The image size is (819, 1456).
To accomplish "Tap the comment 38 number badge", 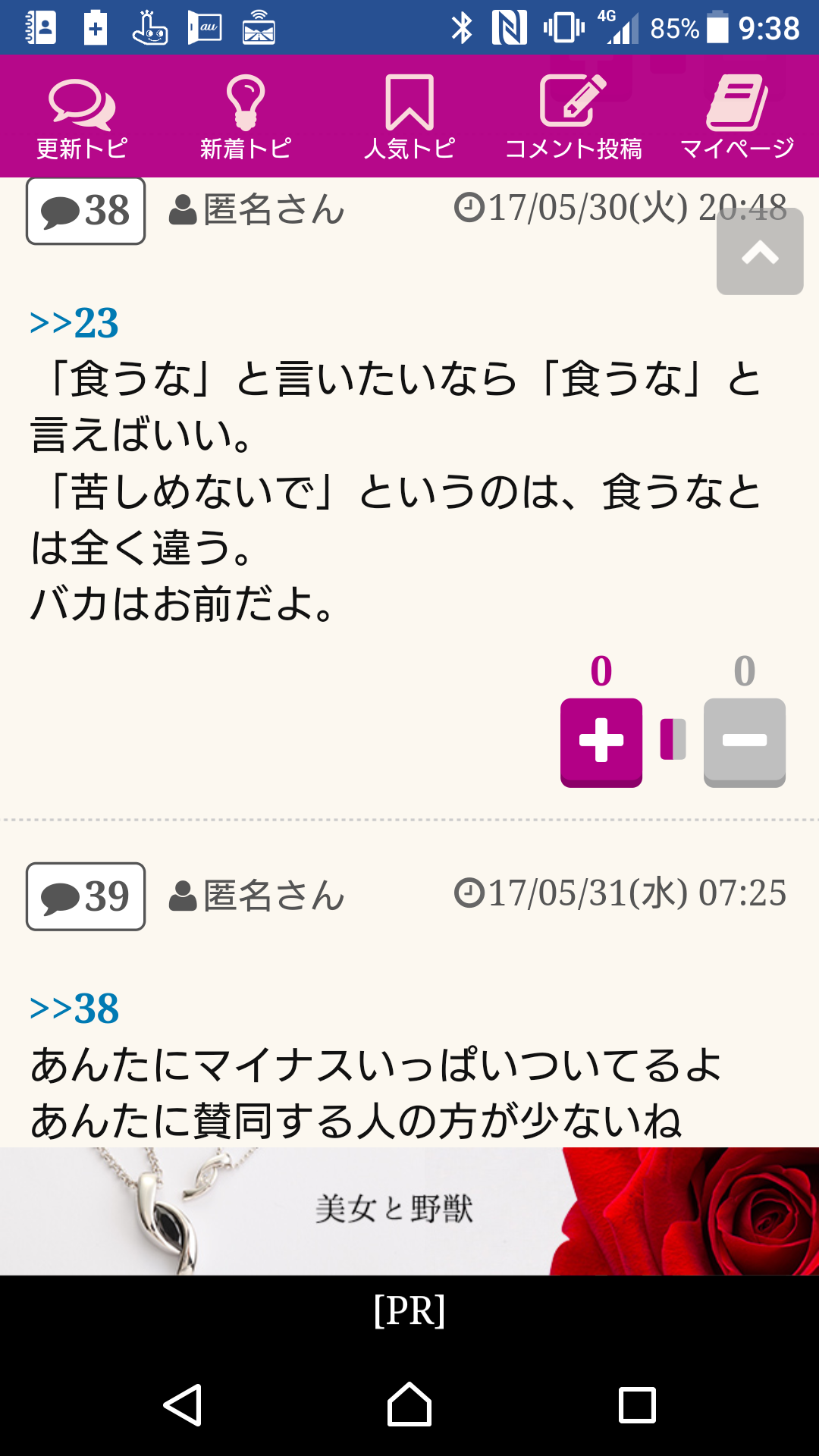I will pyautogui.click(x=86, y=211).
